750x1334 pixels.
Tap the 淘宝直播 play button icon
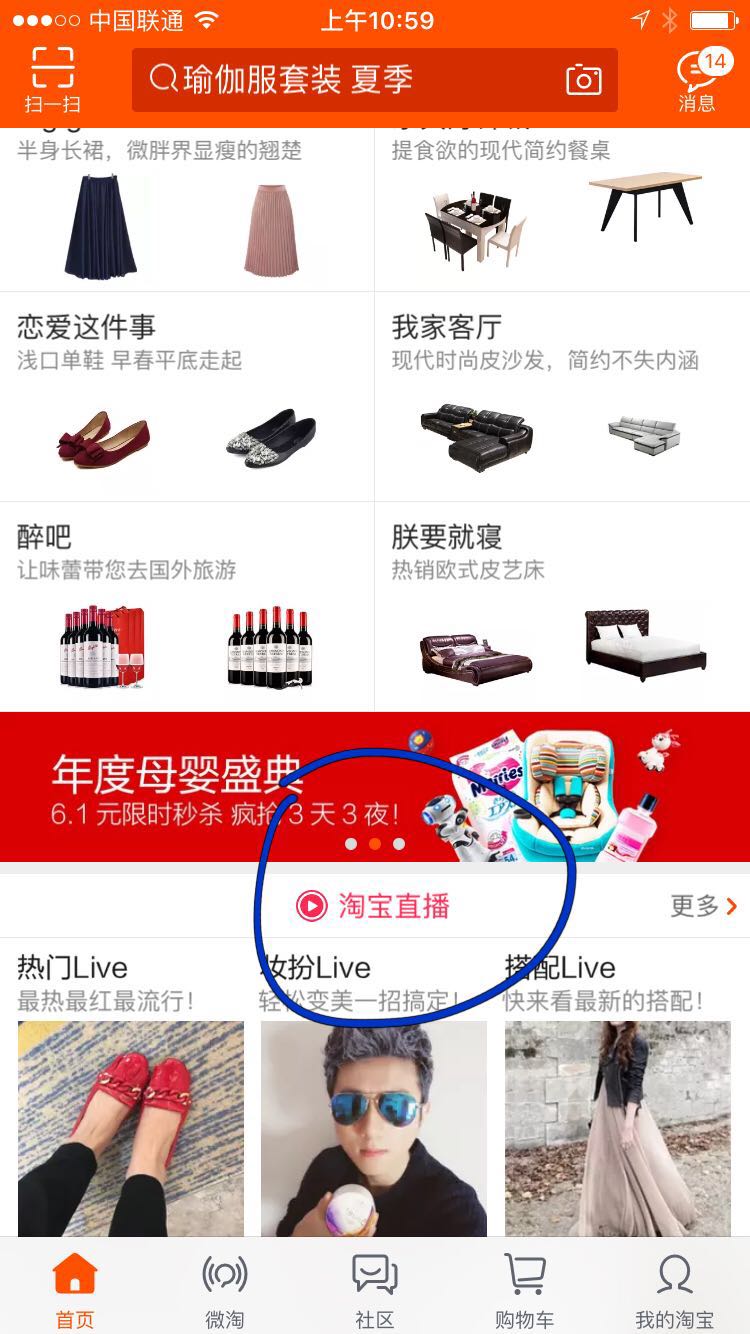311,904
